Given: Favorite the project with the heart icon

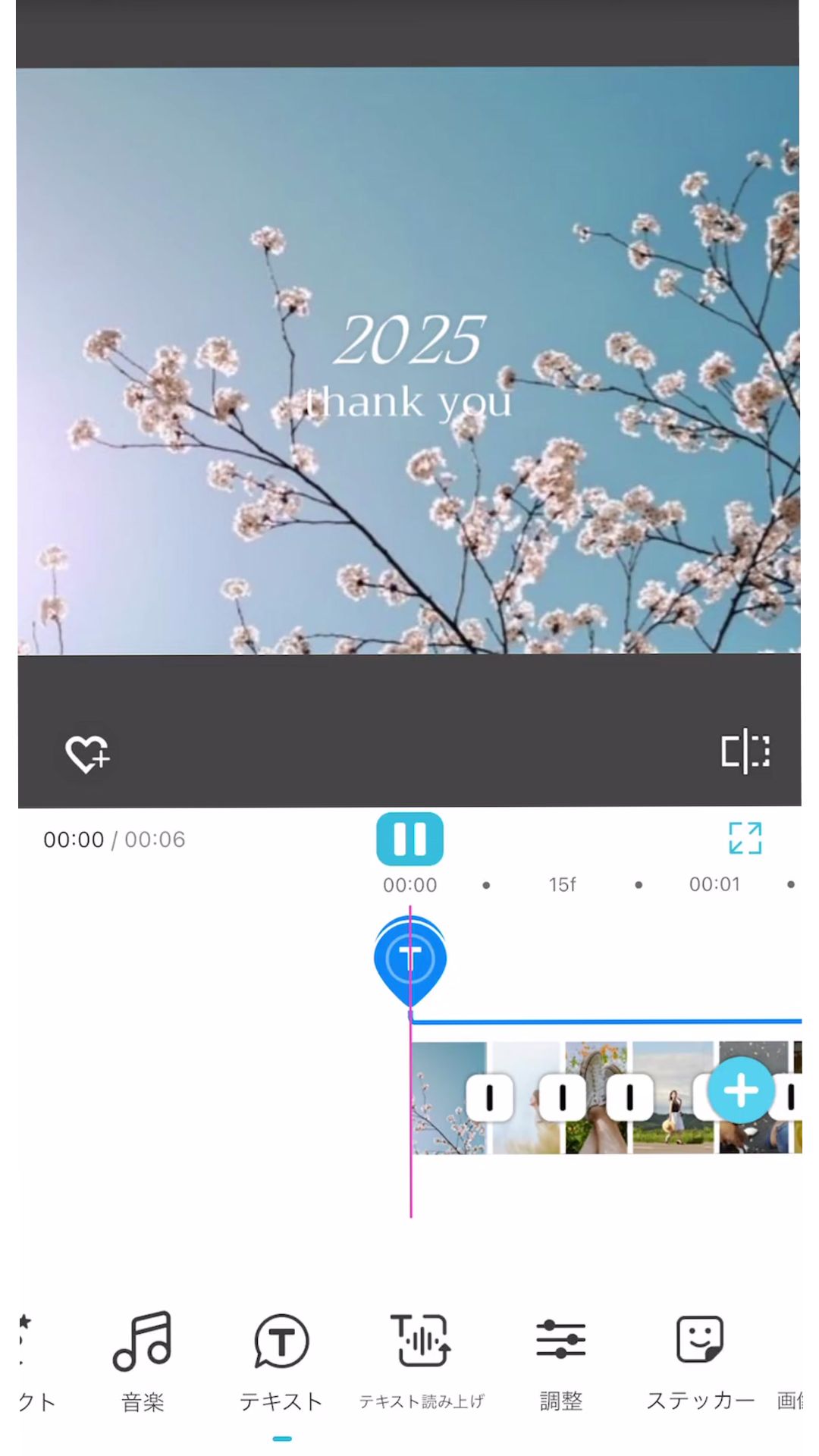Looking at the screenshot, I should coord(86,755).
